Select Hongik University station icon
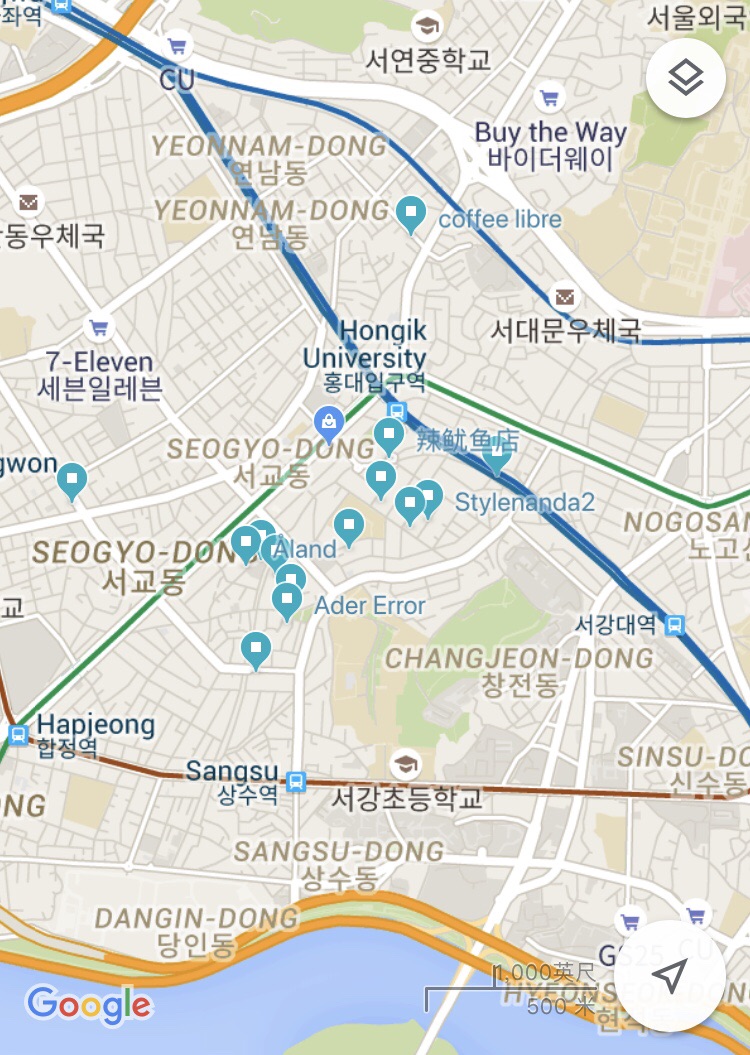 click(396, 410)
